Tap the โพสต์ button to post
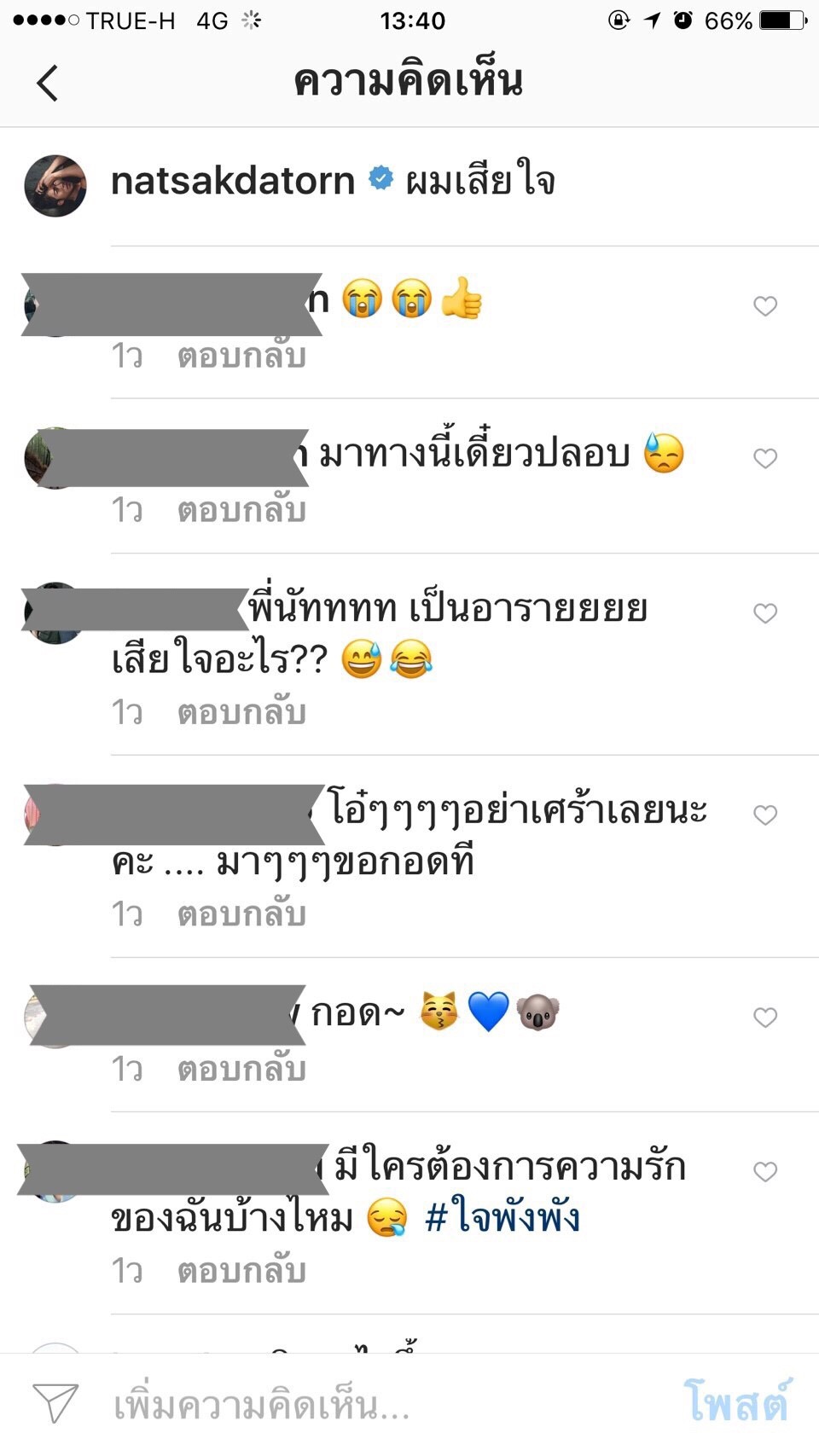Viewport: 819px width, 1456px height. tap(737, 1401)
